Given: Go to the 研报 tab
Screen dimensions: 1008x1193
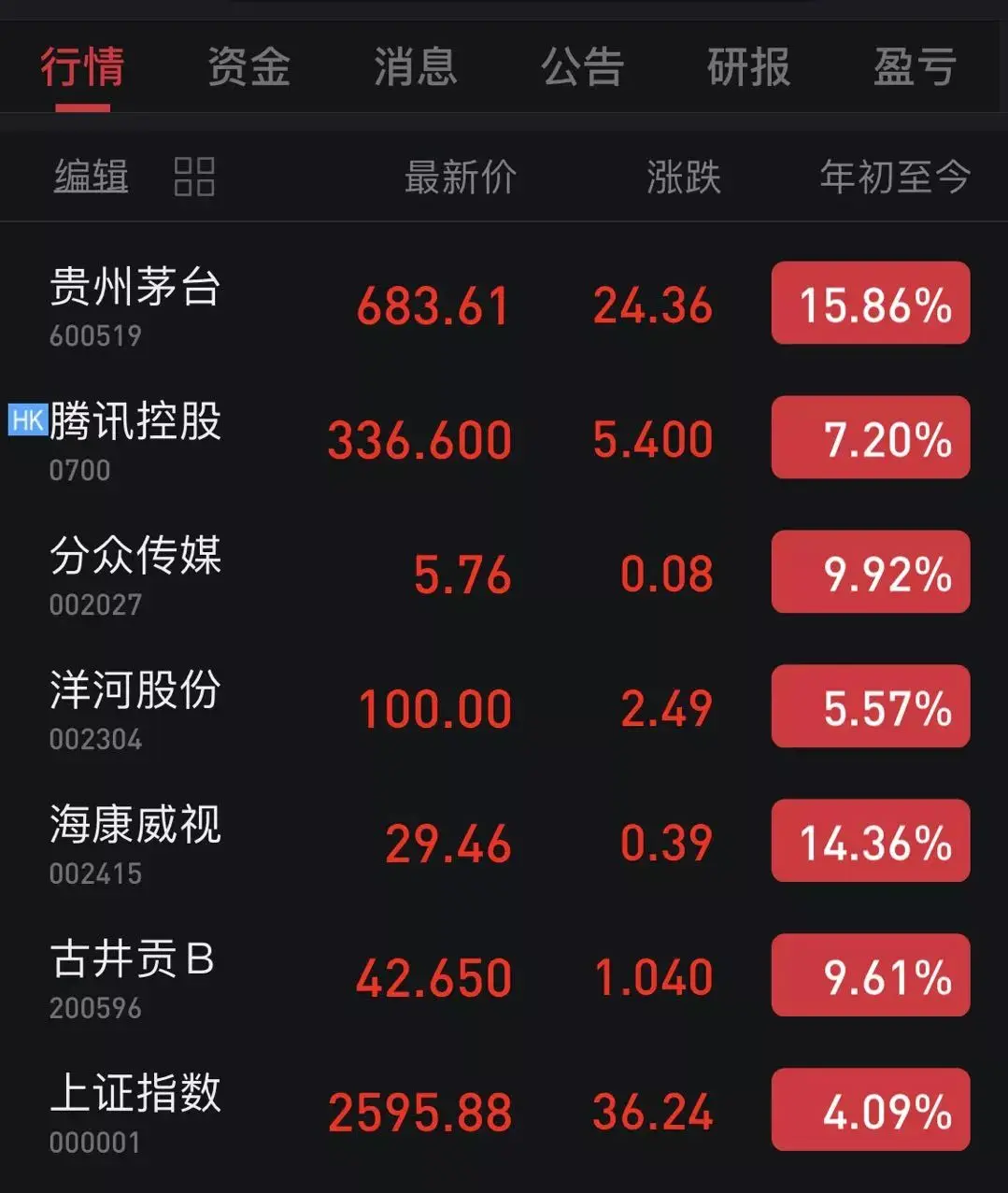Looking at the screenshot, I should click(748, 67).
